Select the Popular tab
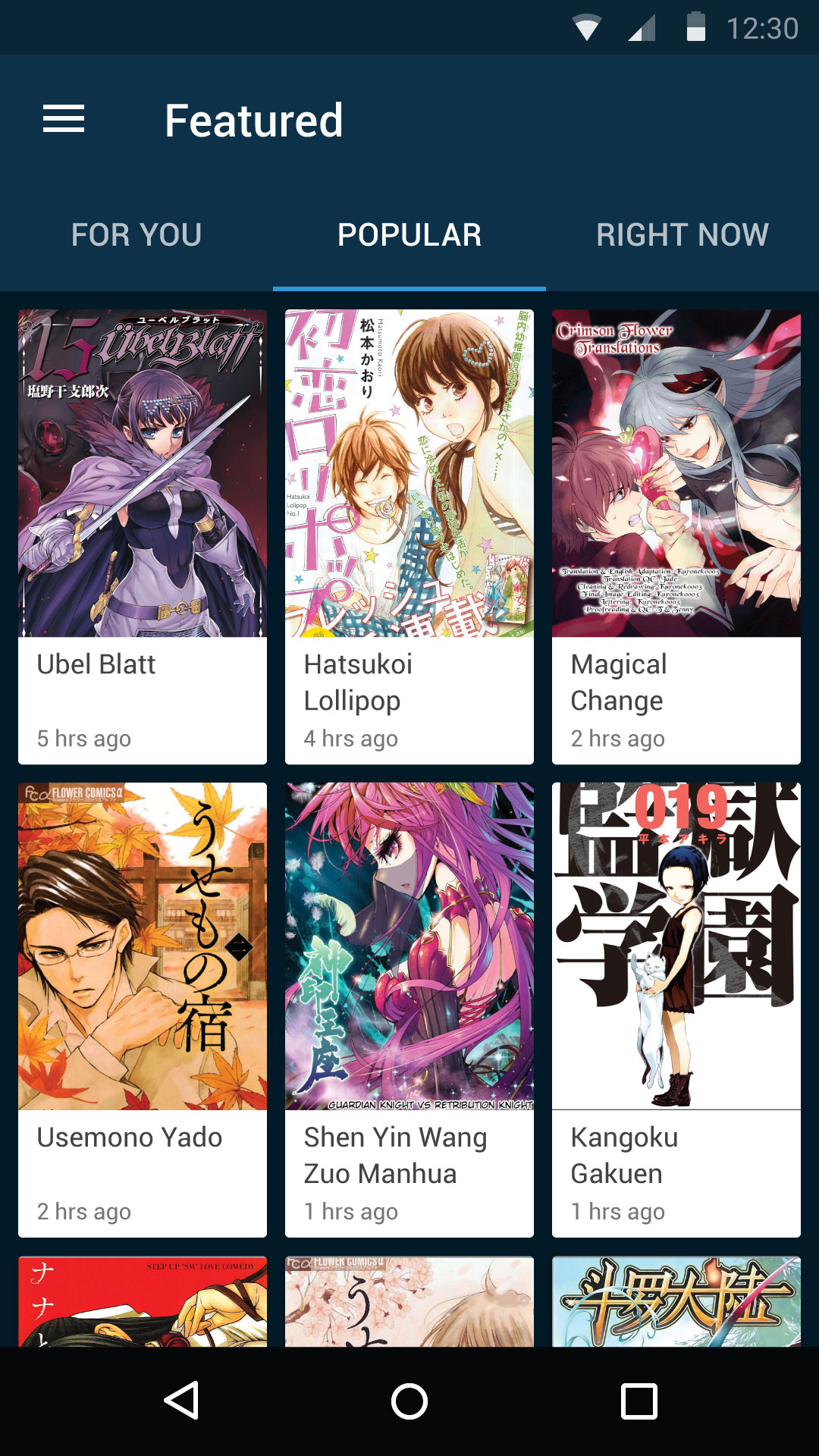The image size is (819, 1456). click(x=409, y=235)
